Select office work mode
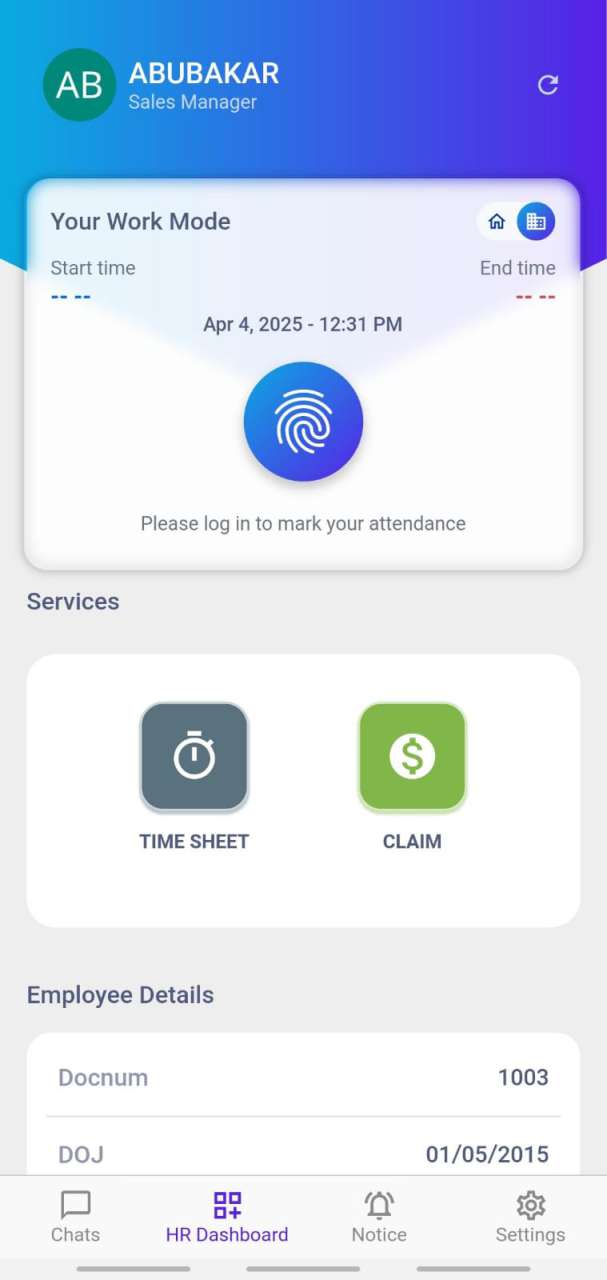The height and width of the screenshot is (1280, 607). (x=536, y=222)
